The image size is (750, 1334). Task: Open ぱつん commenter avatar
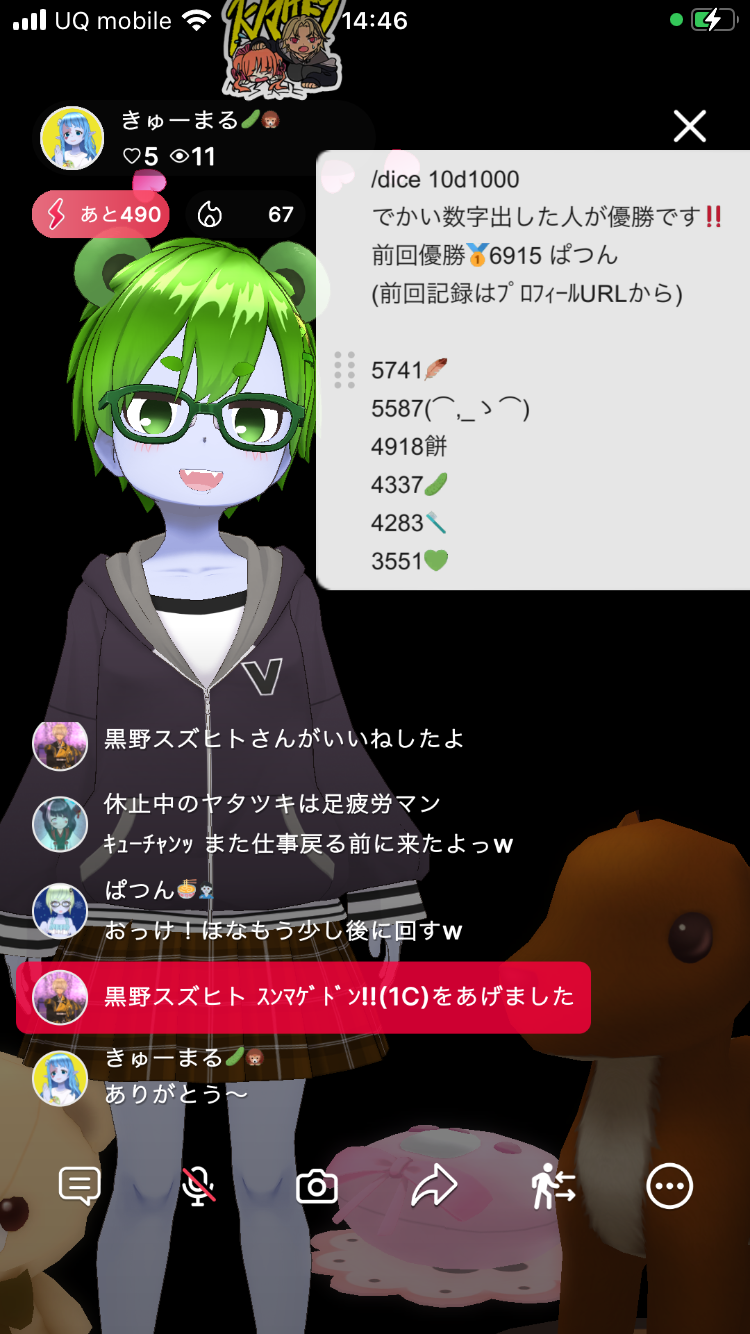coord(60,910)
